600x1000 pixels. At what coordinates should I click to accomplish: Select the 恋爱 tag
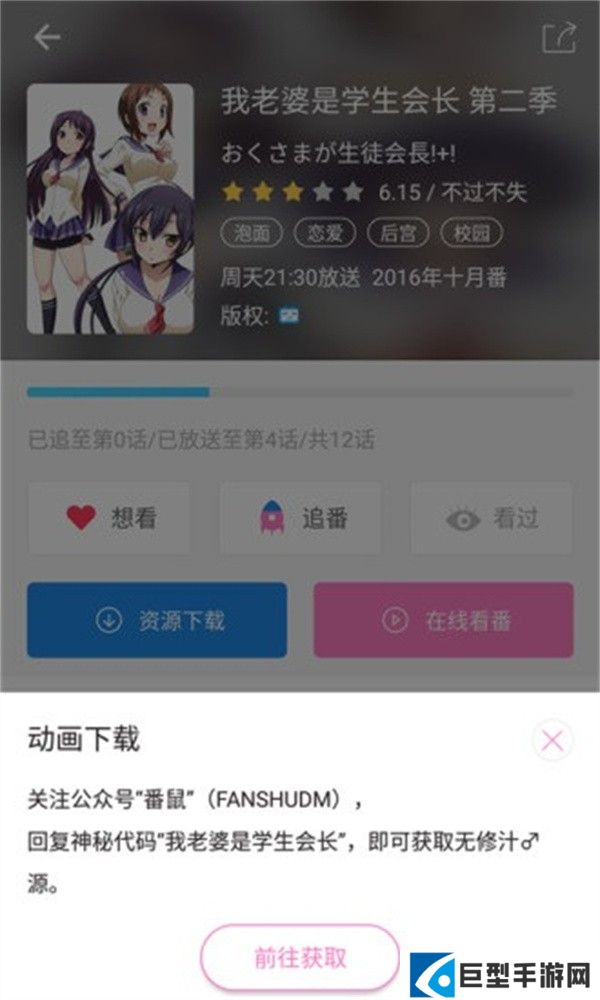point(325,234)
